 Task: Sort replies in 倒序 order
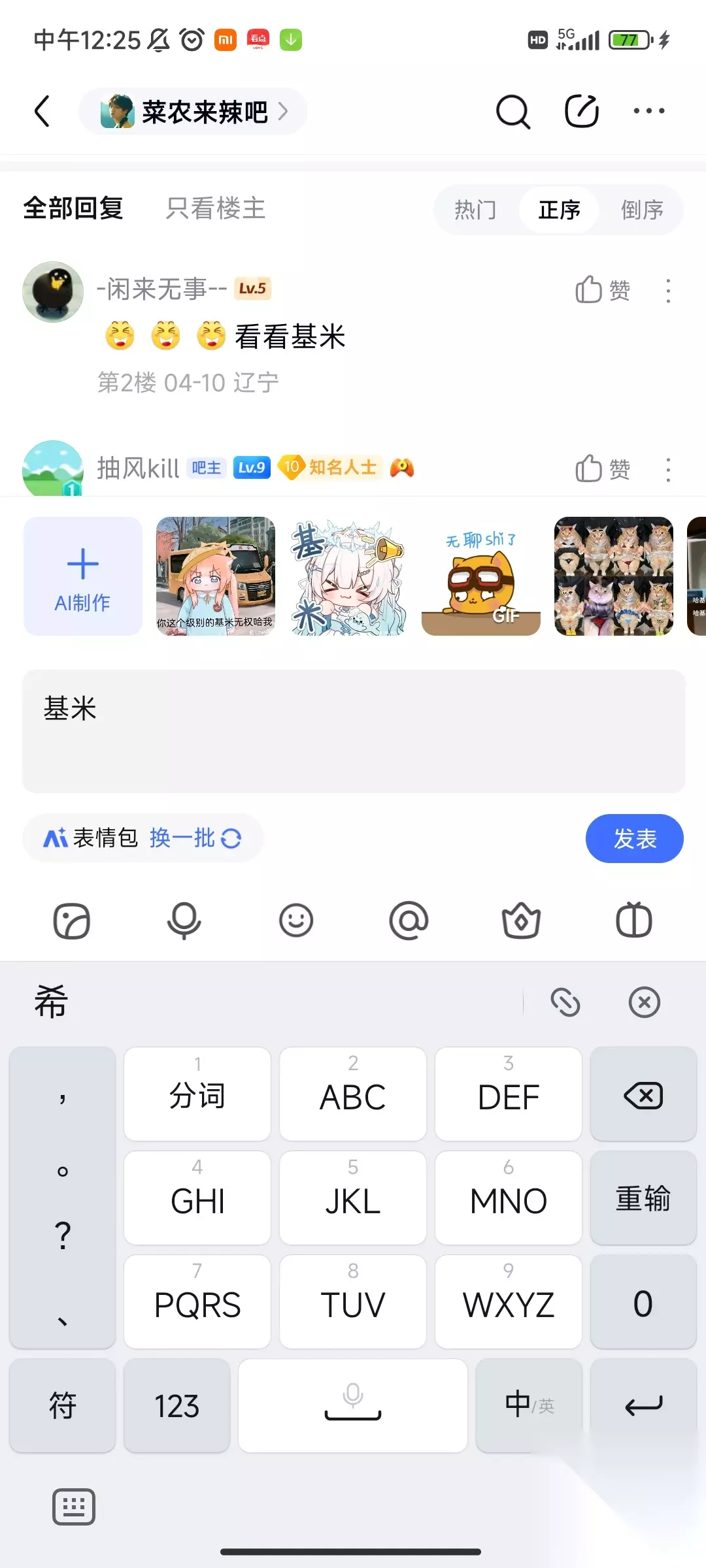[x=642, y=210]
